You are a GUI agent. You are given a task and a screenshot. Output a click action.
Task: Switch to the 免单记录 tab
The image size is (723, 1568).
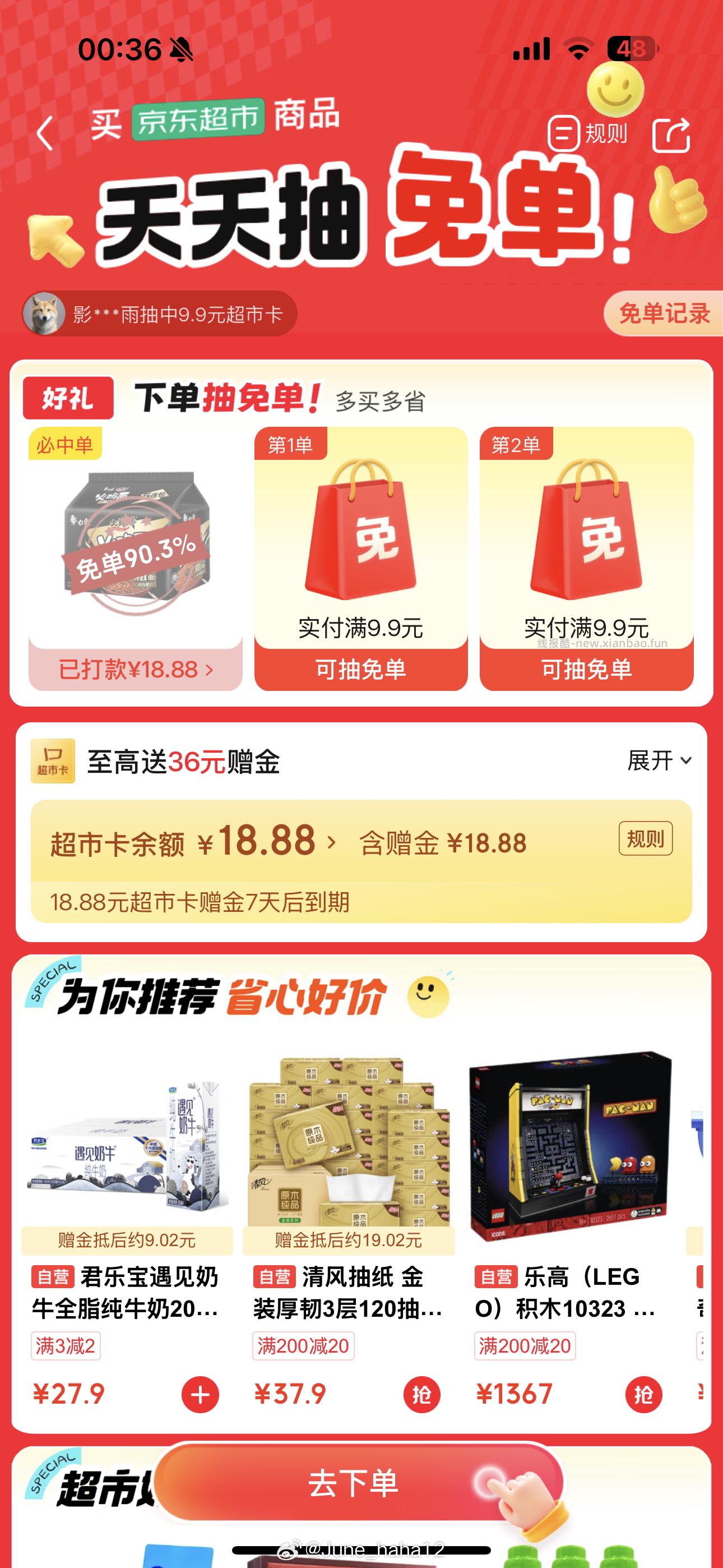tap(664, 313)
